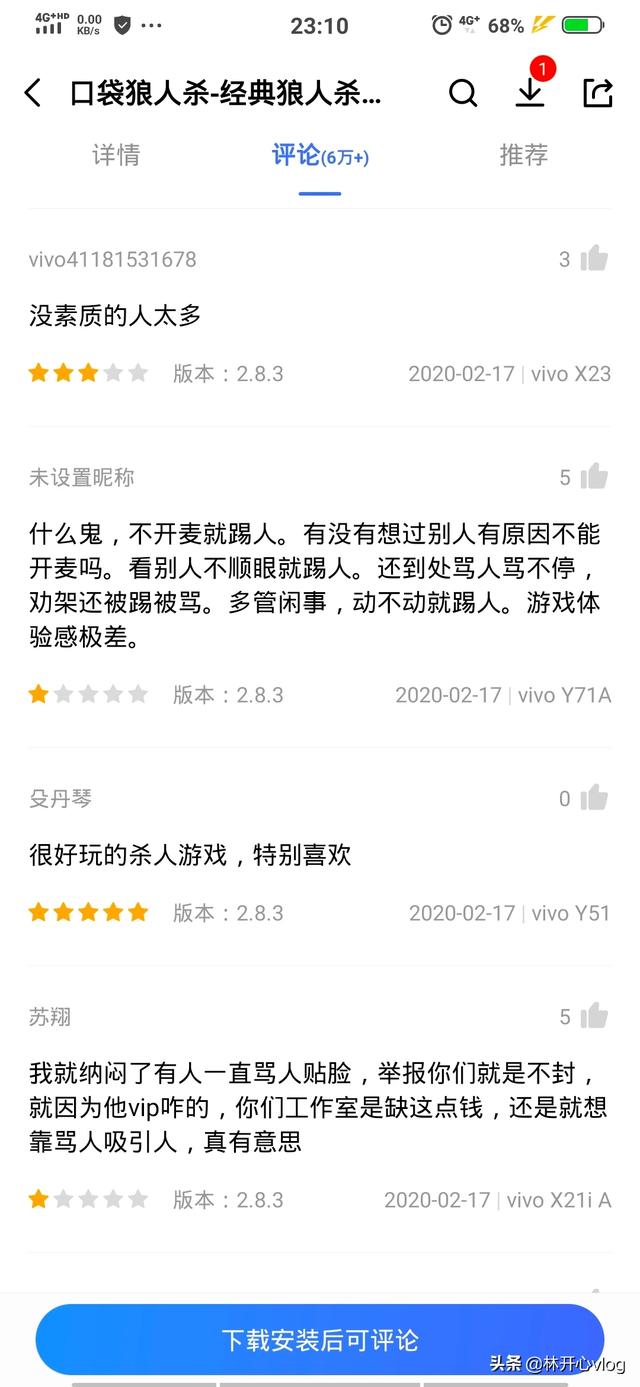
Task: Like 苏翔's review
Action: (593, 1017)
